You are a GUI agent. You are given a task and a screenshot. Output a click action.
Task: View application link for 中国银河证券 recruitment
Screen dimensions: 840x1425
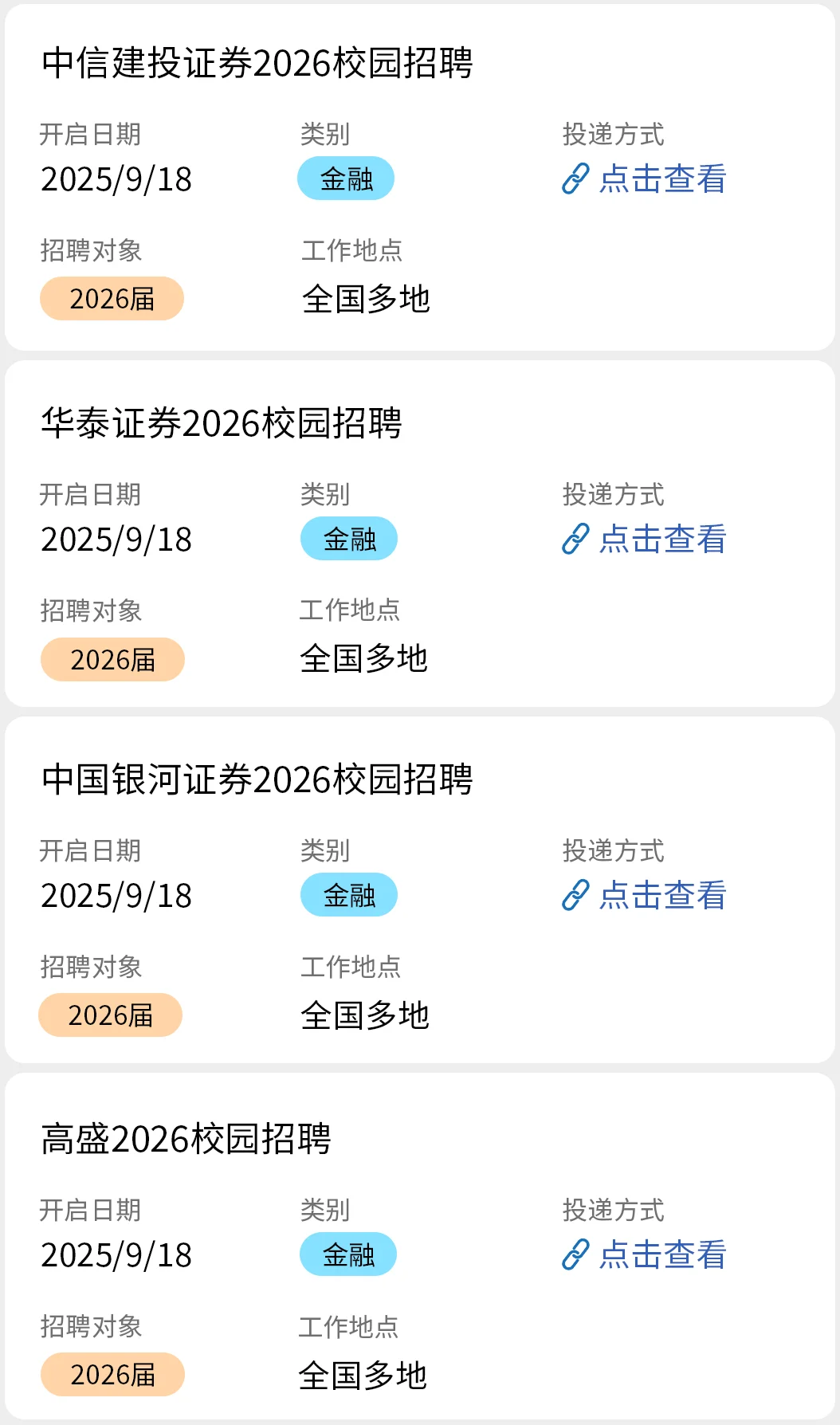click(645, 896)
